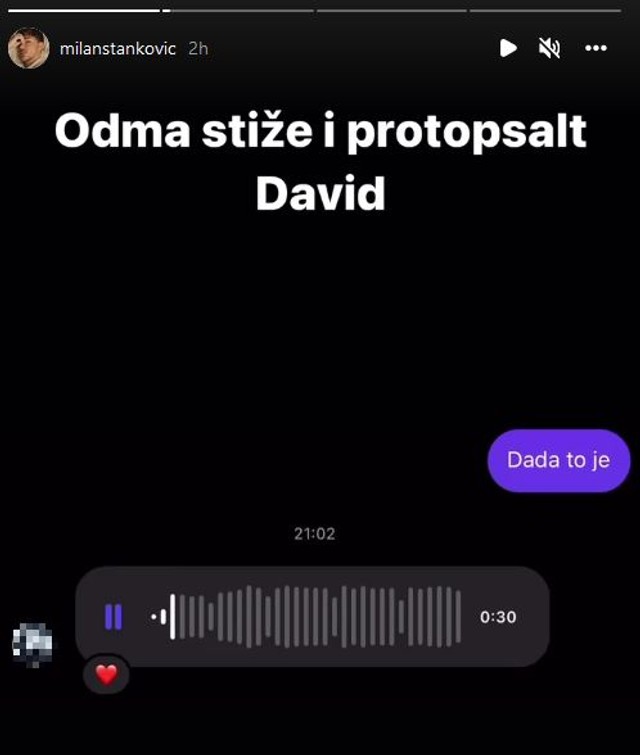Open milanstankovic's profile picture
The width and height of the screenshot is (640, 755).
coord(28,48)
